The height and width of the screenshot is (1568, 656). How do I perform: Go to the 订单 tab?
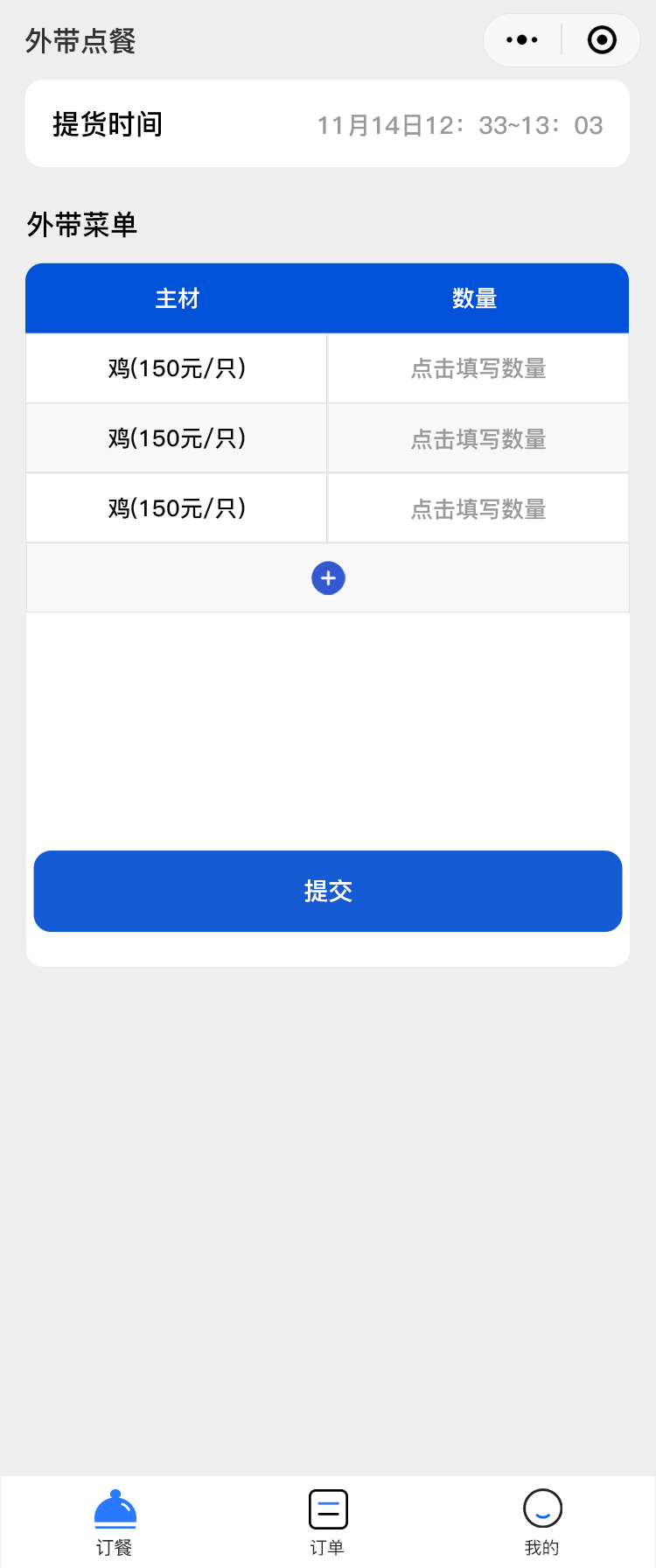click(328, 1522)
